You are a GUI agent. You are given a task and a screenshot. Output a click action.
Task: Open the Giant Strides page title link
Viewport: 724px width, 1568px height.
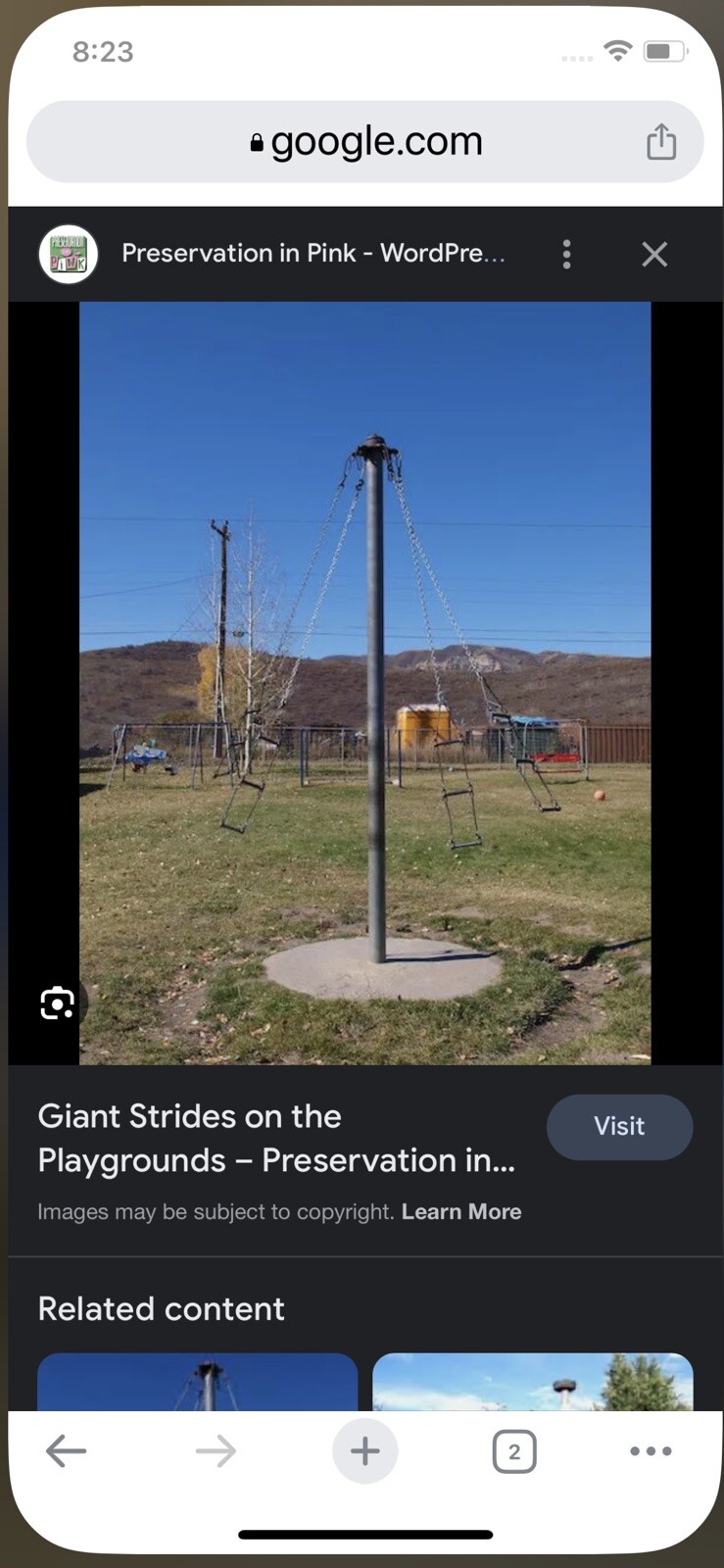(276, 1139)
